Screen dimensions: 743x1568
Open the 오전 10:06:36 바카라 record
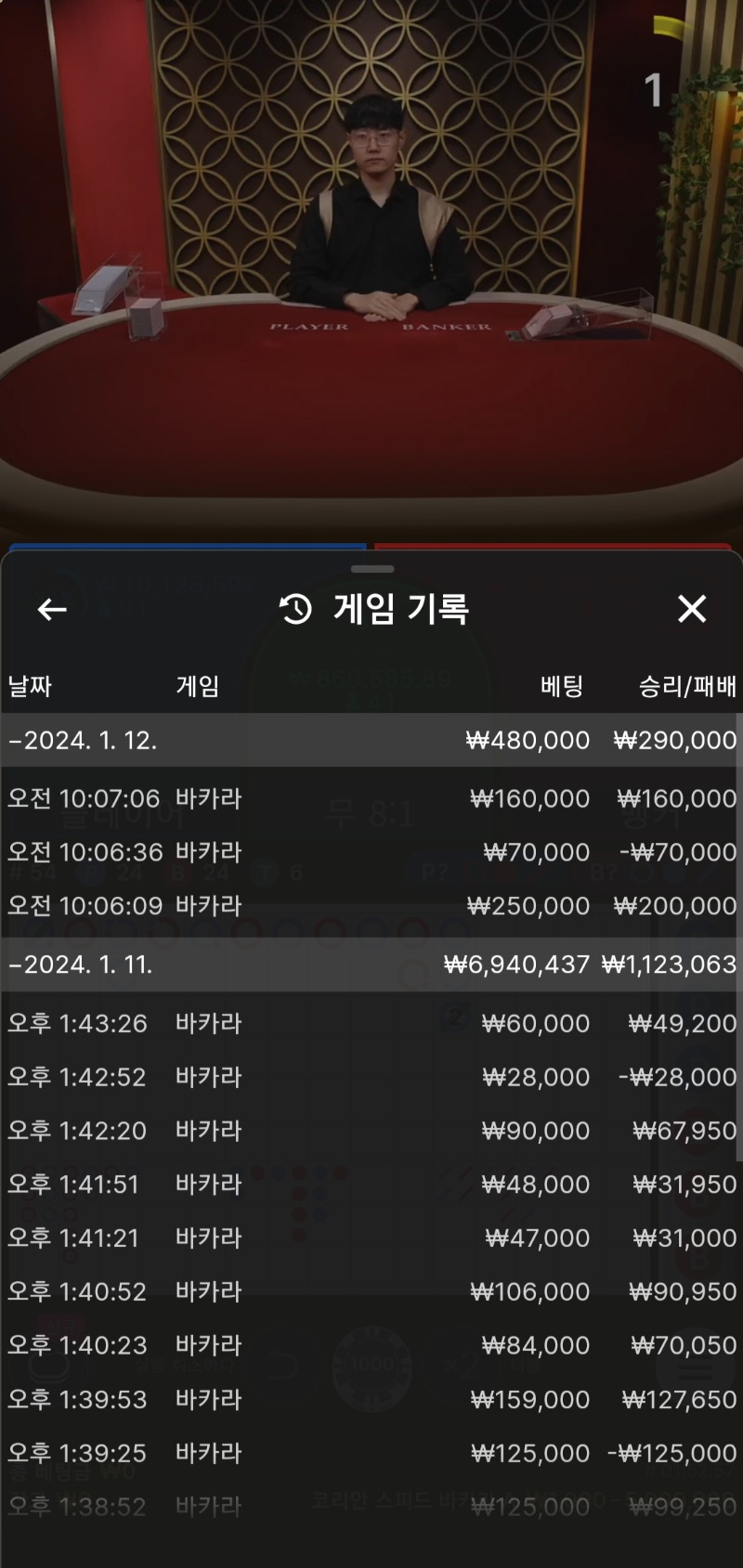coord(371,852)
